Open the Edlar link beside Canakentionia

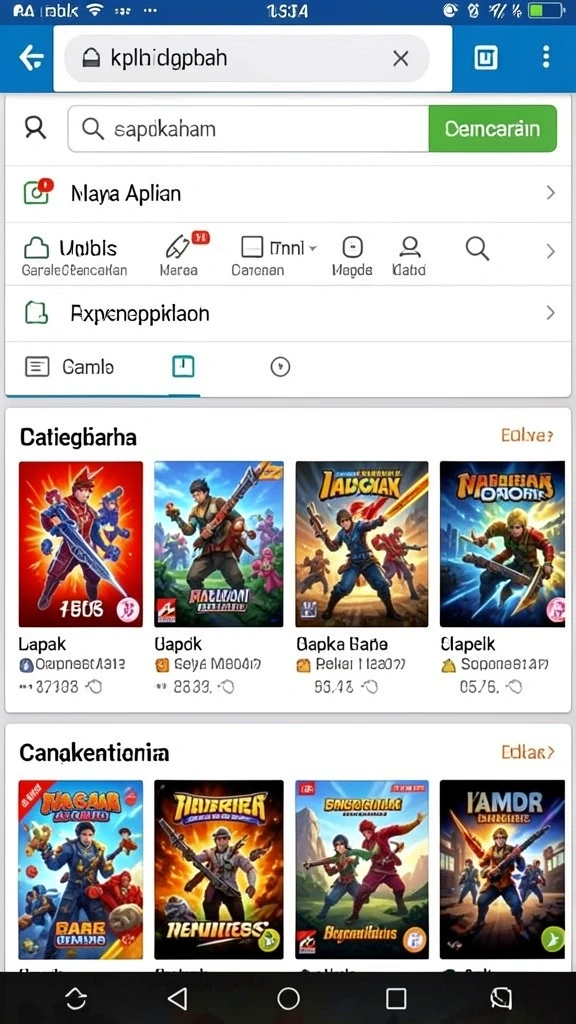[x=528, y=752]
